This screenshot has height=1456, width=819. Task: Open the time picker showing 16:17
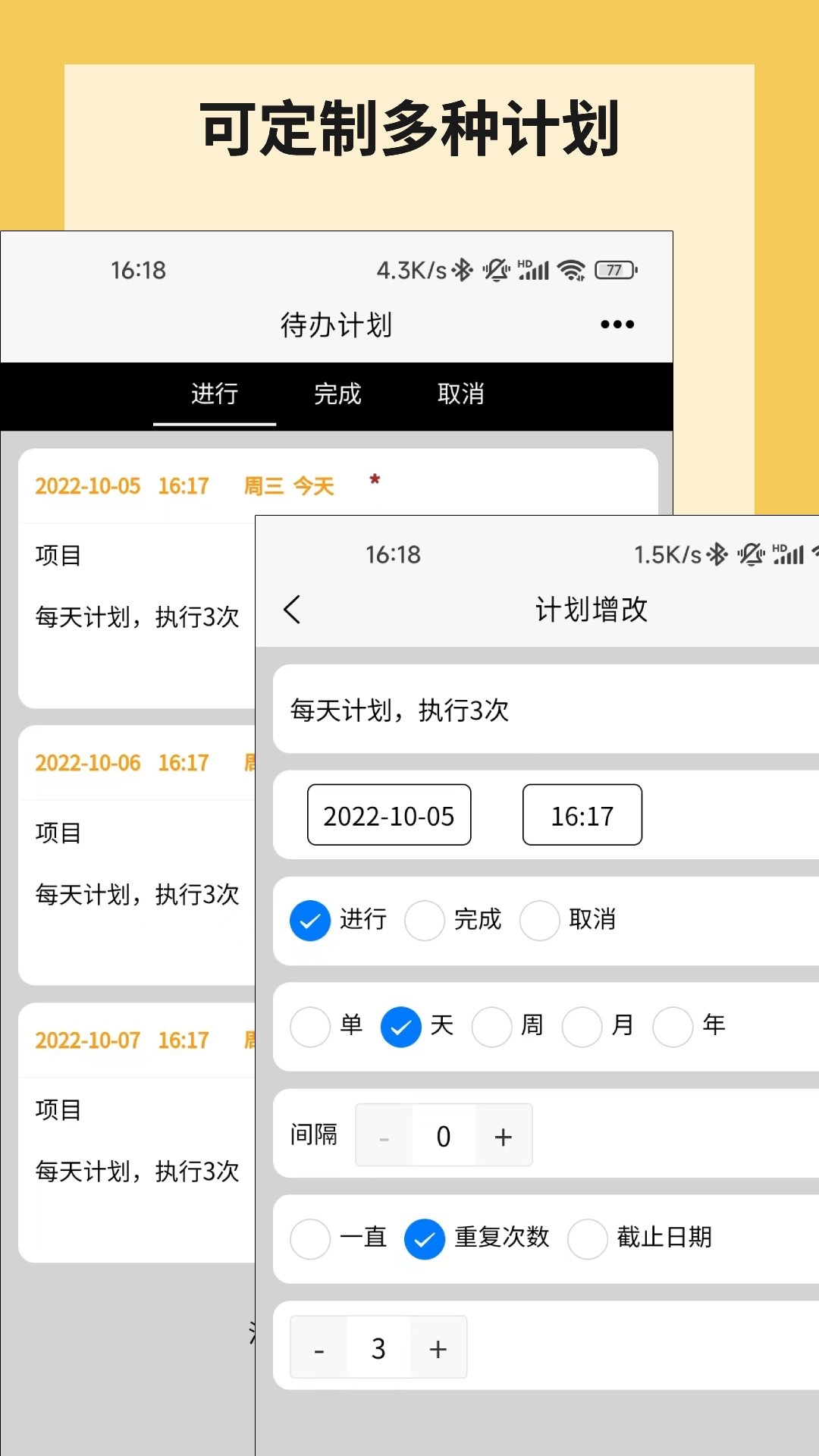pyautogui.click(x=582, y=815)
